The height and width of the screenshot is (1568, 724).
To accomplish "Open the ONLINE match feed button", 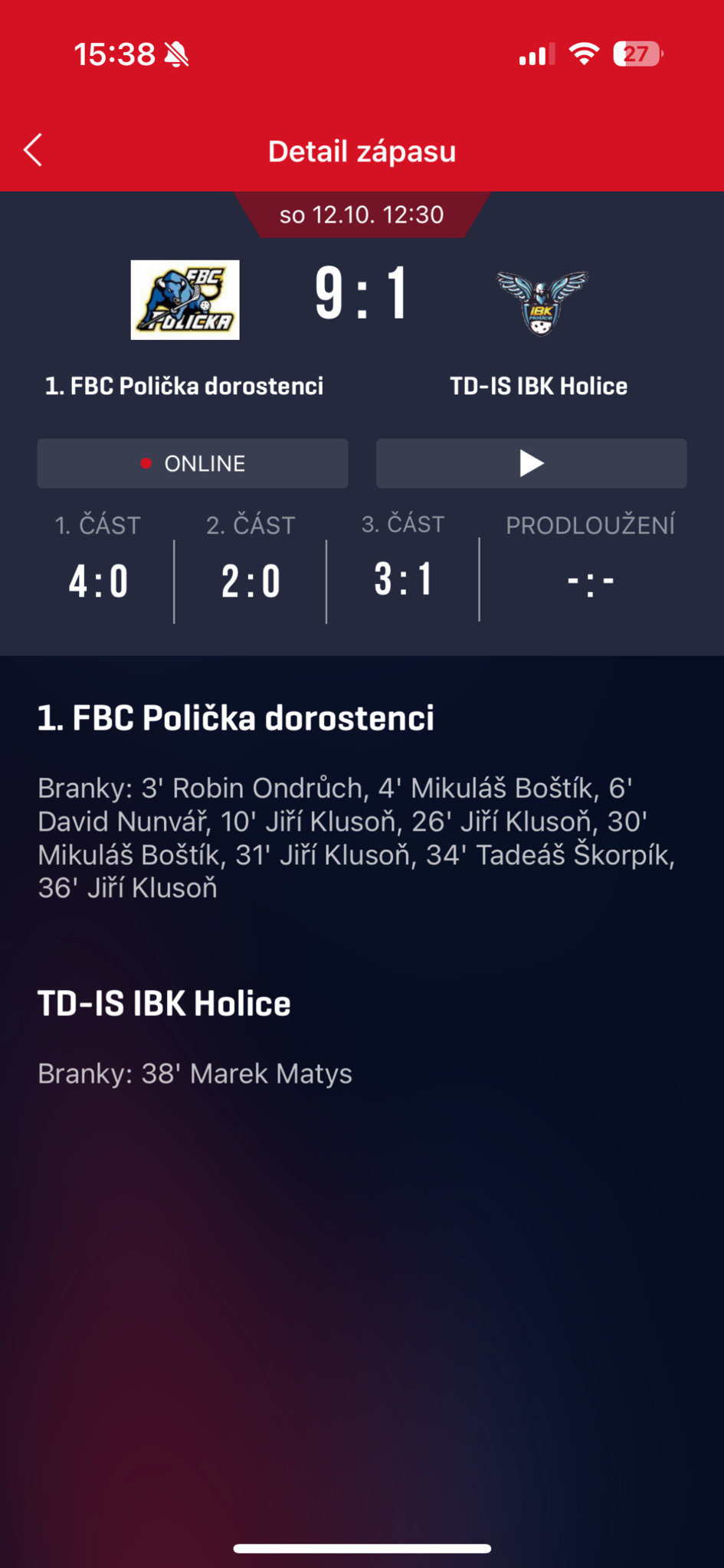I will (x=192, y=463).
